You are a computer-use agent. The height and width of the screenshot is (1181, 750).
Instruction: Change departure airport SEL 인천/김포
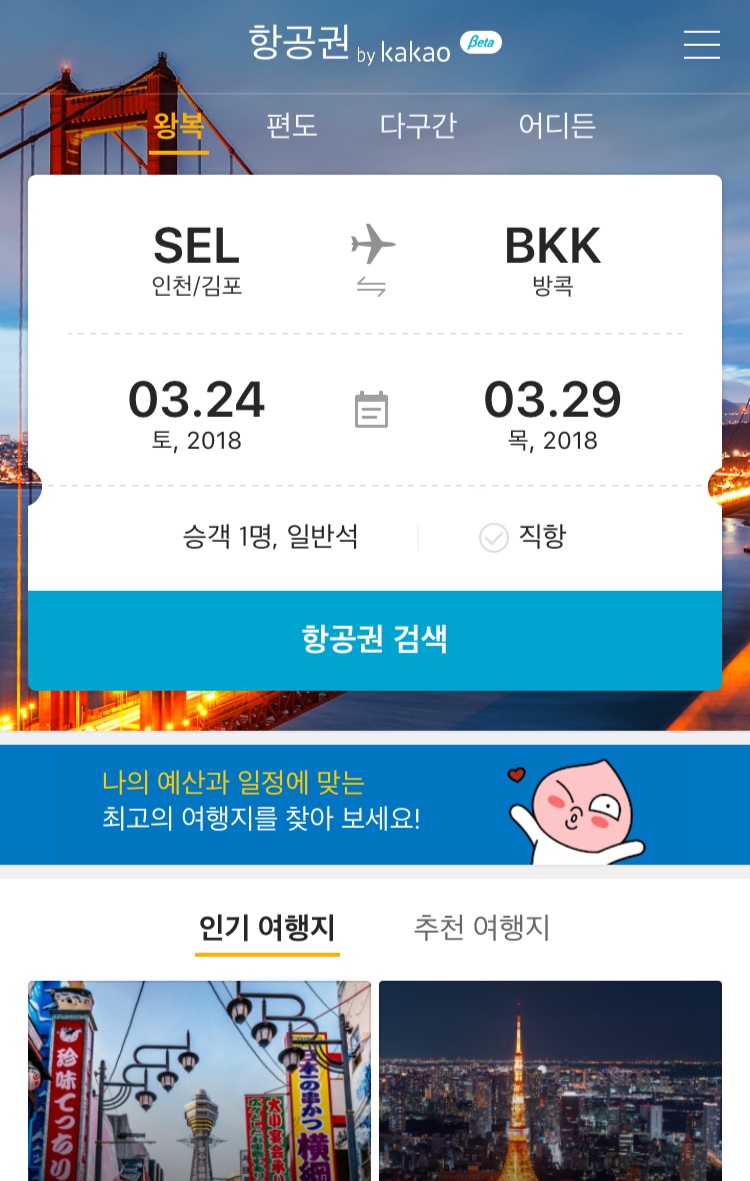[x=196, y=259]
